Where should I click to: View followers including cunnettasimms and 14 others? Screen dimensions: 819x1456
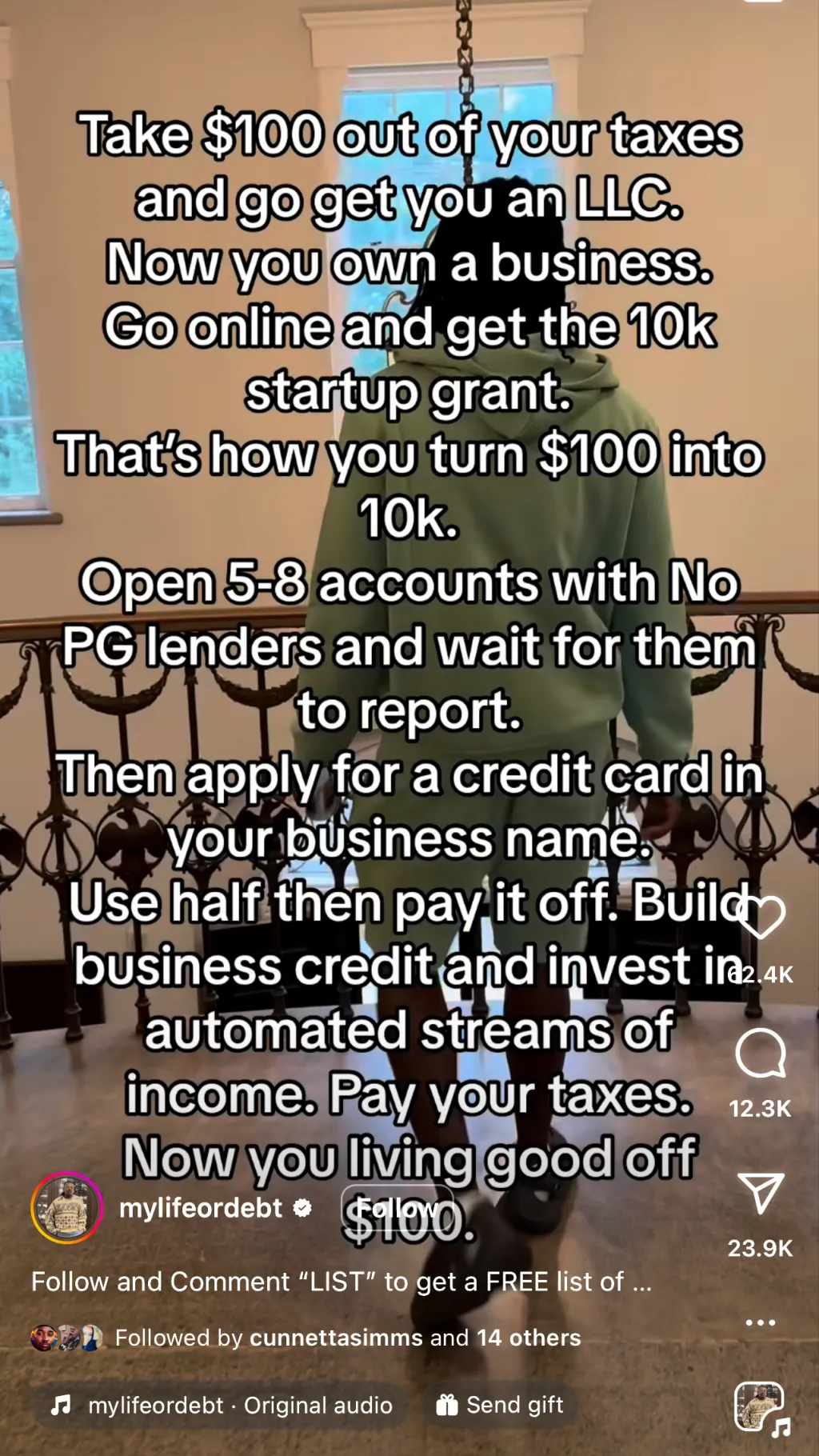coord(347,1338)
